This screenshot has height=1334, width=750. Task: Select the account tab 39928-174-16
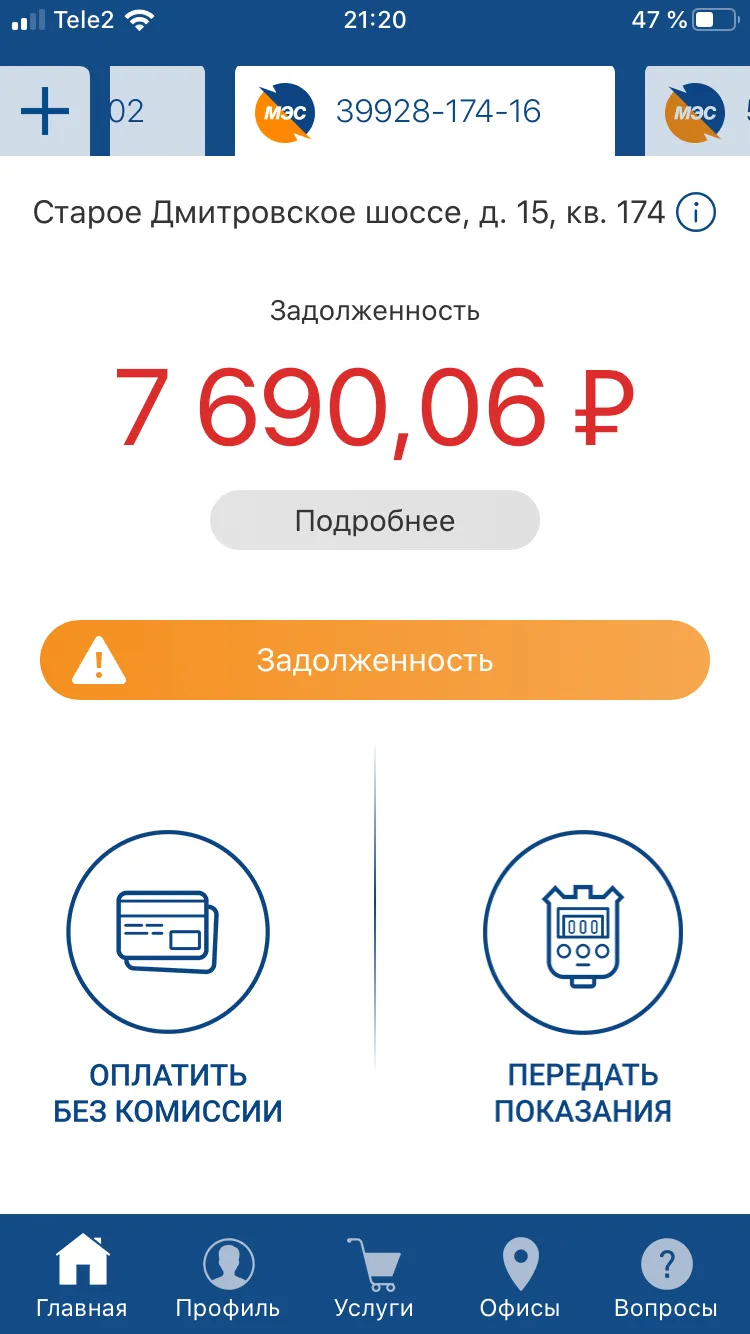coord(425,111)
